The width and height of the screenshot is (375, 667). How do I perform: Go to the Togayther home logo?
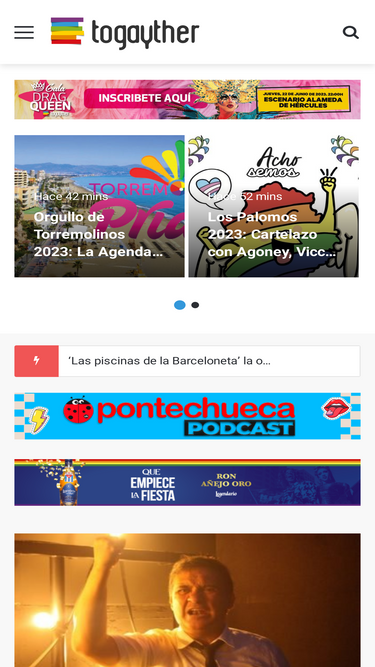125,33
